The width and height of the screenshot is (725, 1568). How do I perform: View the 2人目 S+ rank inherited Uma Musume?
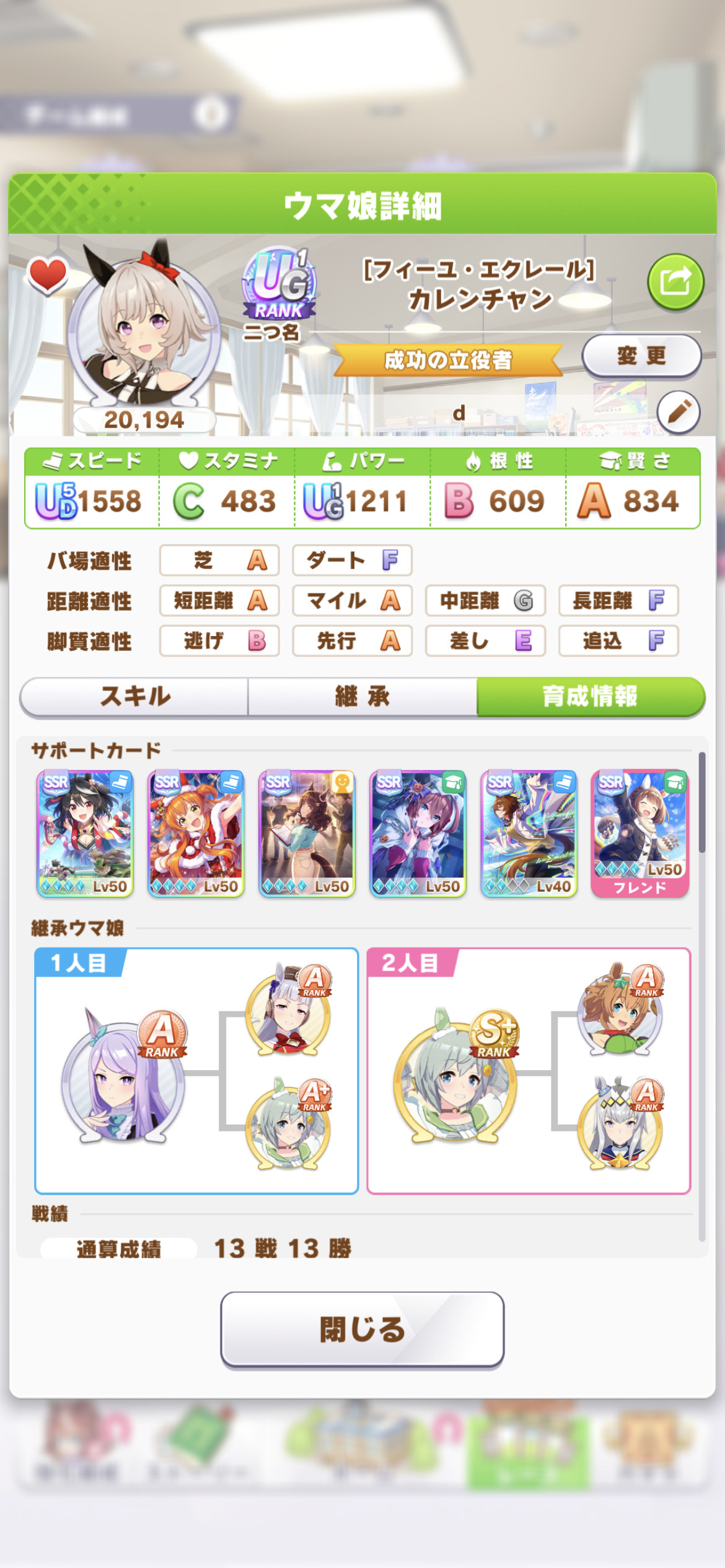(x=455, y=1076)
